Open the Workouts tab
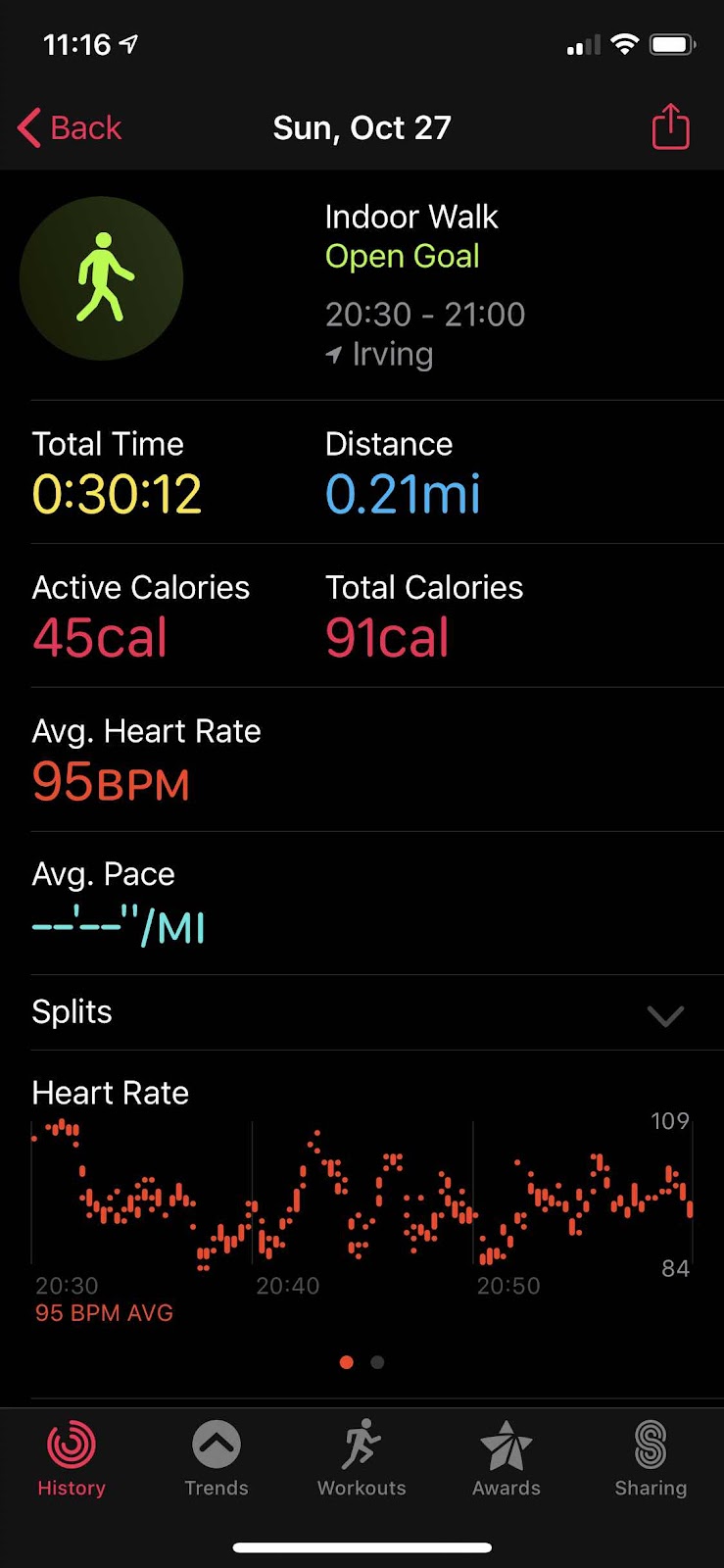This screenshot has height=1568, width=724. coord(362,1459)
